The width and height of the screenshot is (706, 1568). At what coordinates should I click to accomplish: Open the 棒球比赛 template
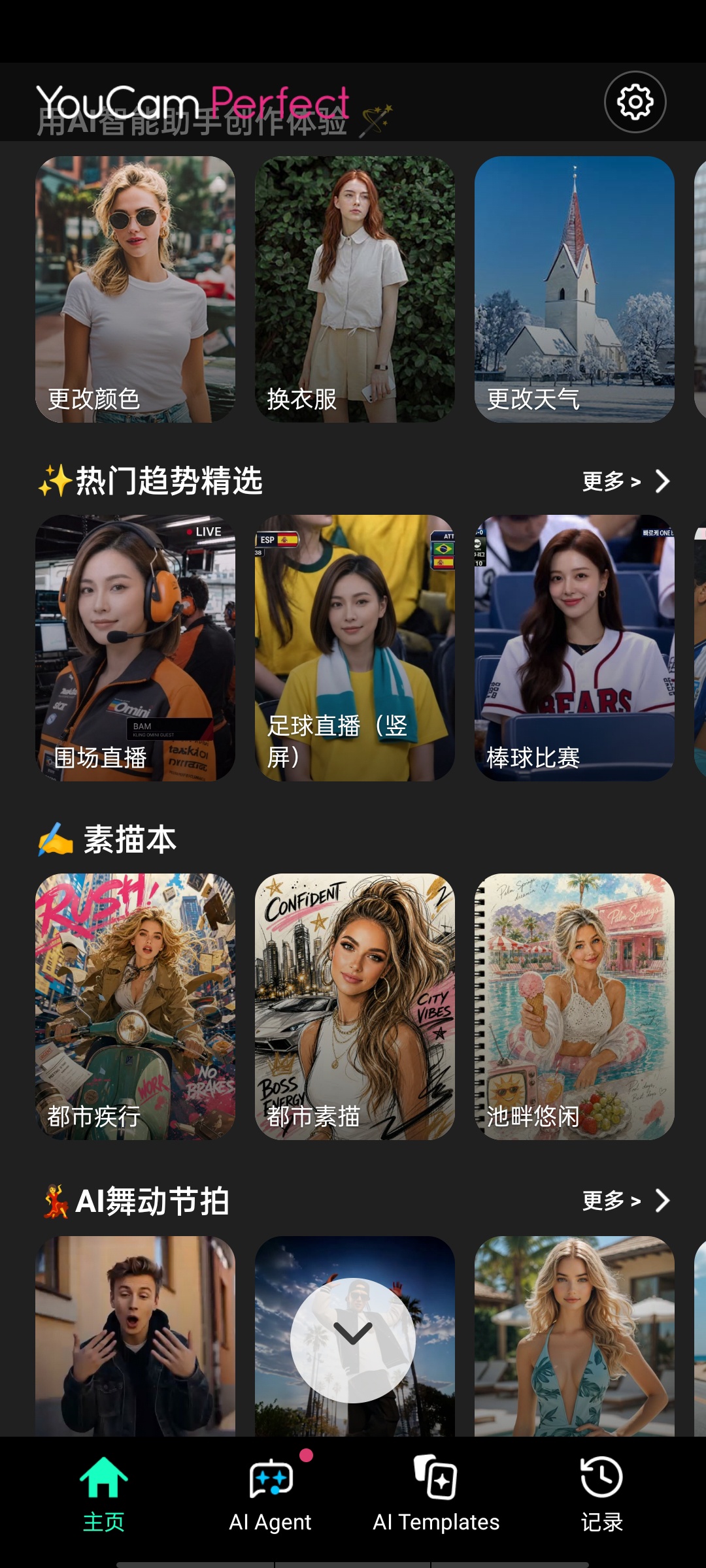click(x=575, y=648)
